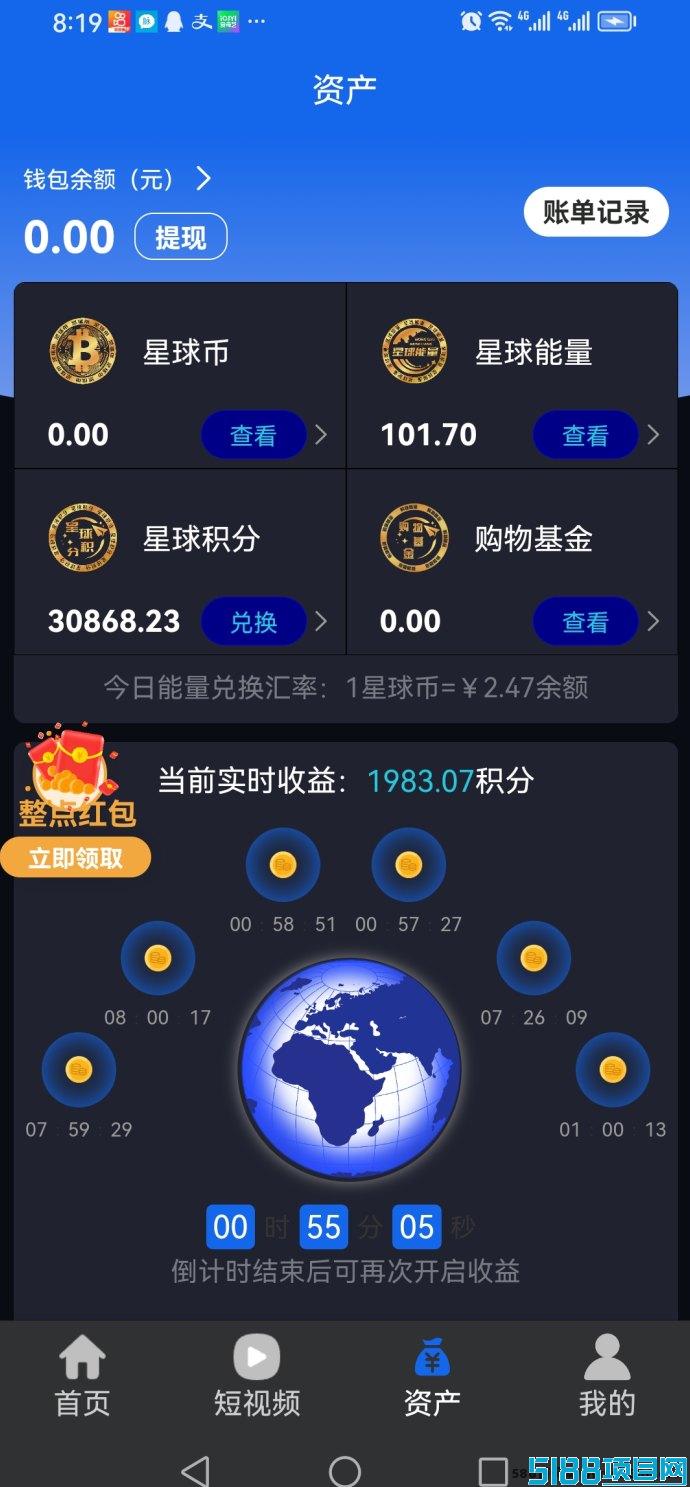Go to the 我的 tab
This screenshot has width=690, height=1487.
(x=607, y=1376)
